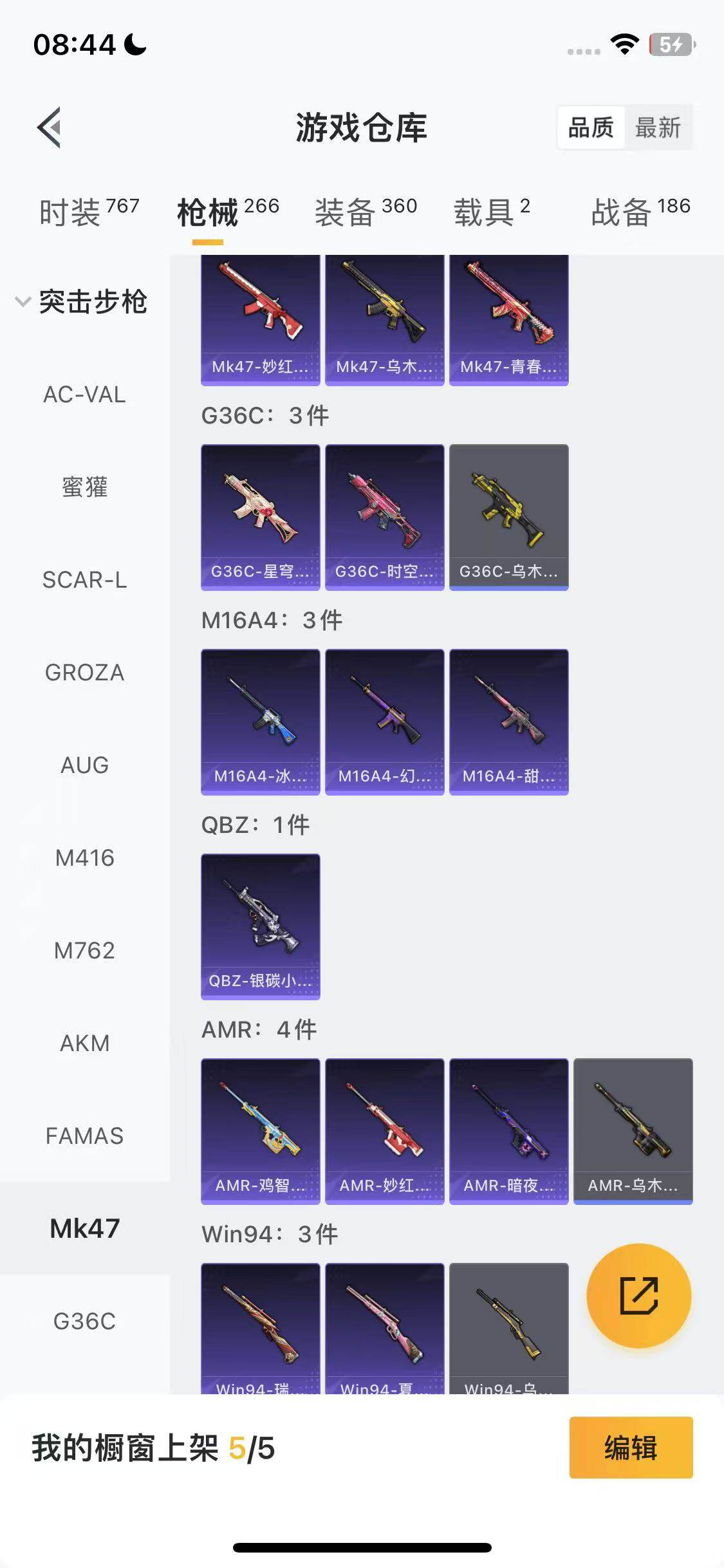Image resolution: width=724 pixels, height=1568 pixels.
Task: Select the grayed-out G36C-乌木 skin card
Action: tap(508, 515)
